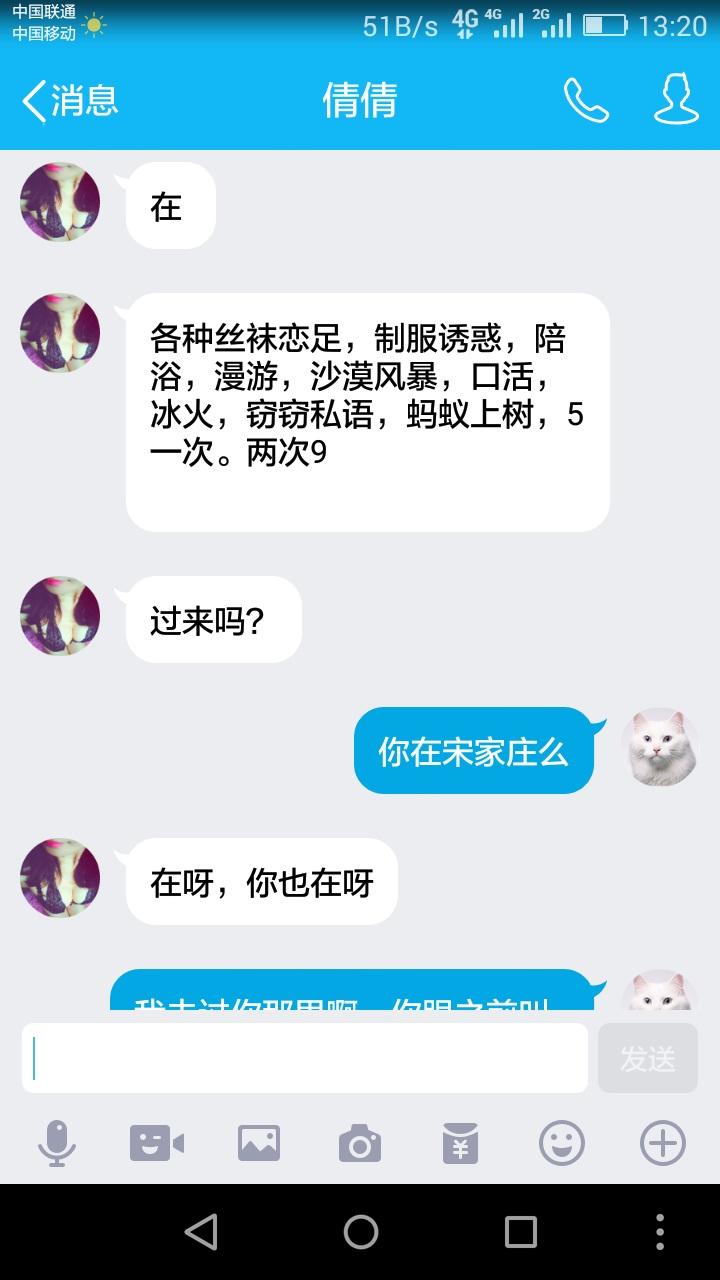Image resolution: width=720 pixels, height=1280 pixels.
Task: Open the photo gallery icon
Action: pyautogui.click(x=259, y=1143)
